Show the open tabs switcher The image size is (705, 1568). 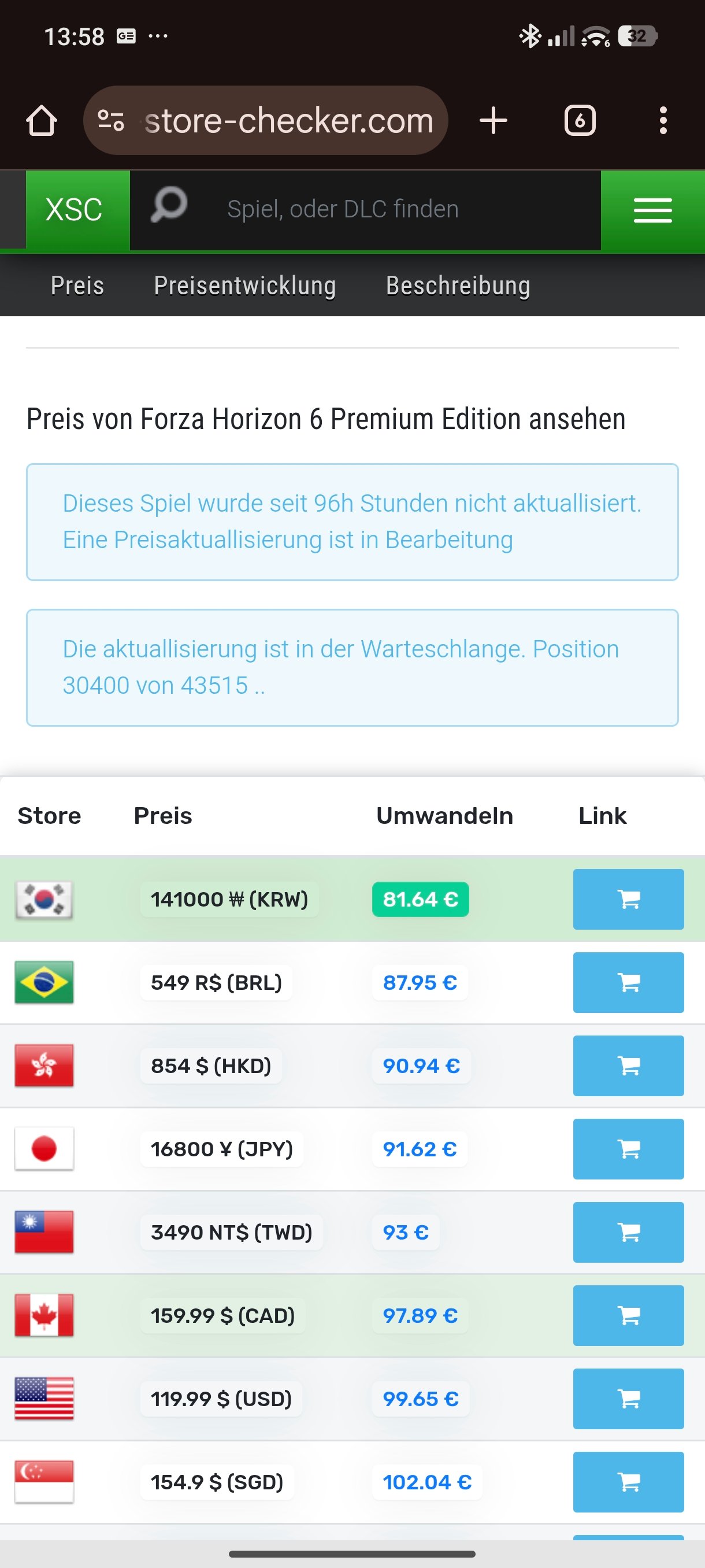[x=579, y=120]
